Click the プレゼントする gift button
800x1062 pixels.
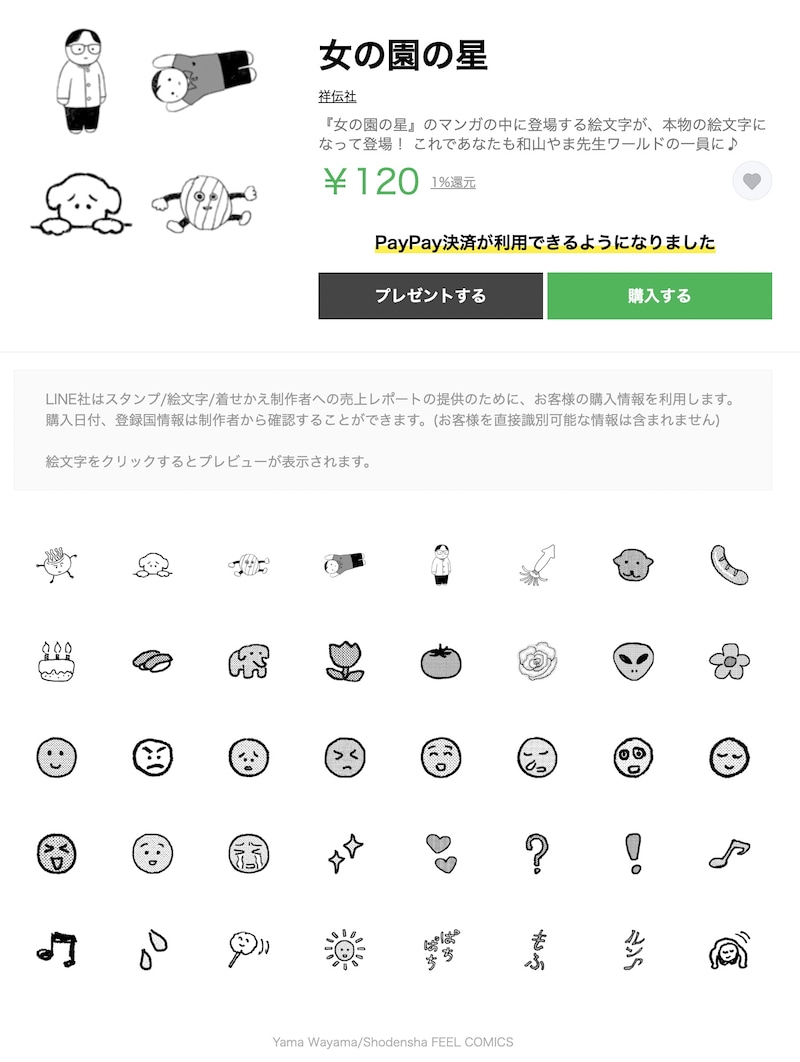430,296
